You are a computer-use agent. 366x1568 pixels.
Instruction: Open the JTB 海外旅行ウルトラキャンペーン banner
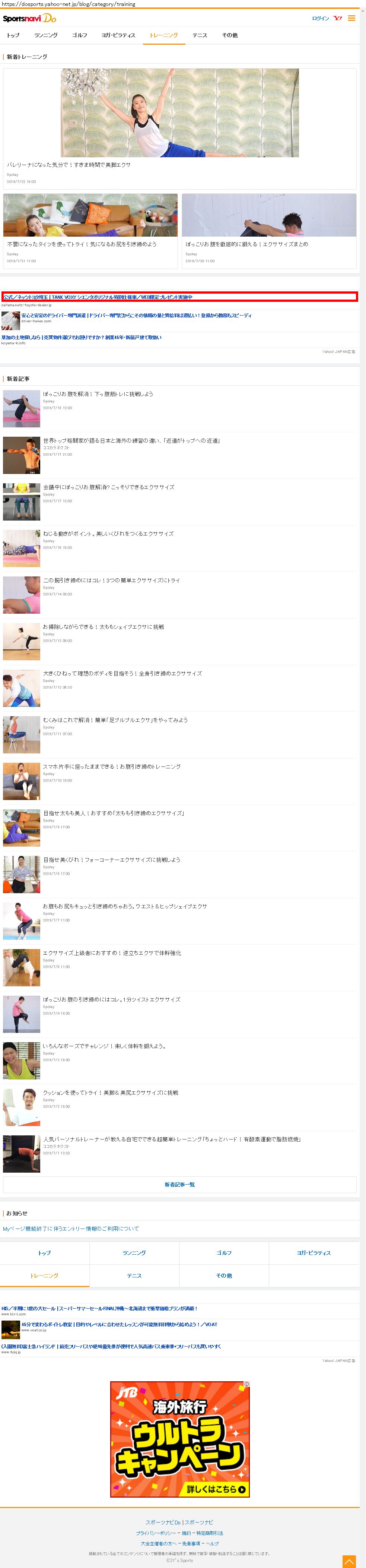coord(179,1439)
